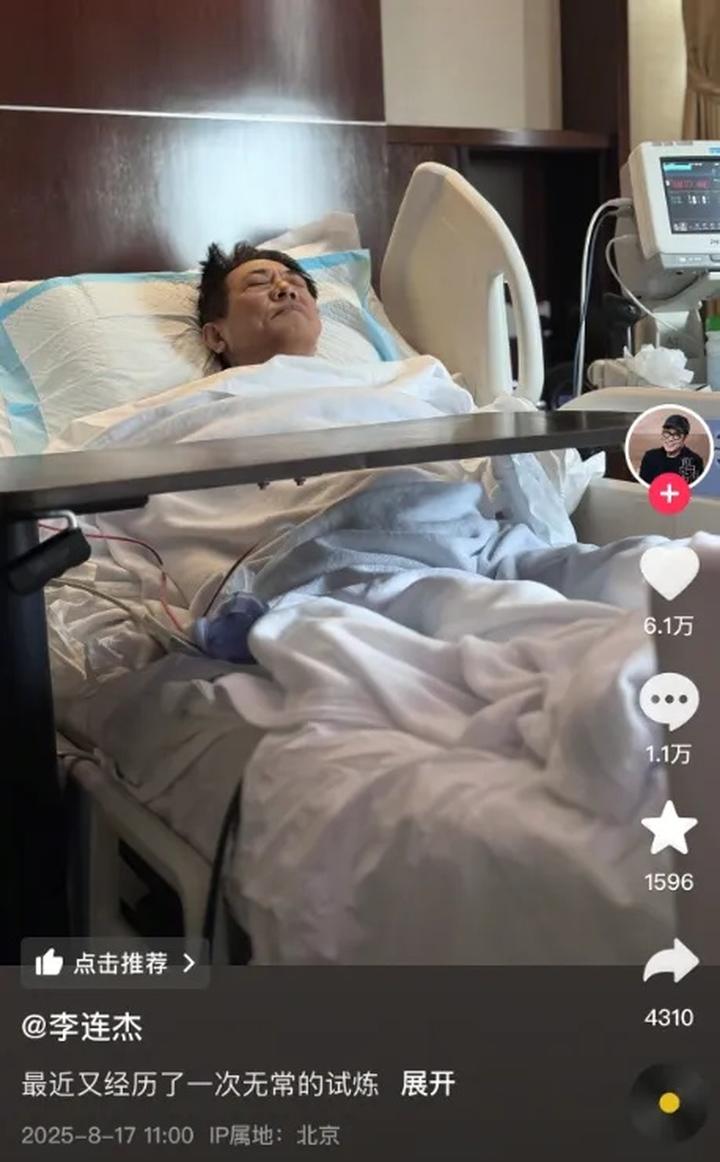Open the comments section

(x=669, y=701)
